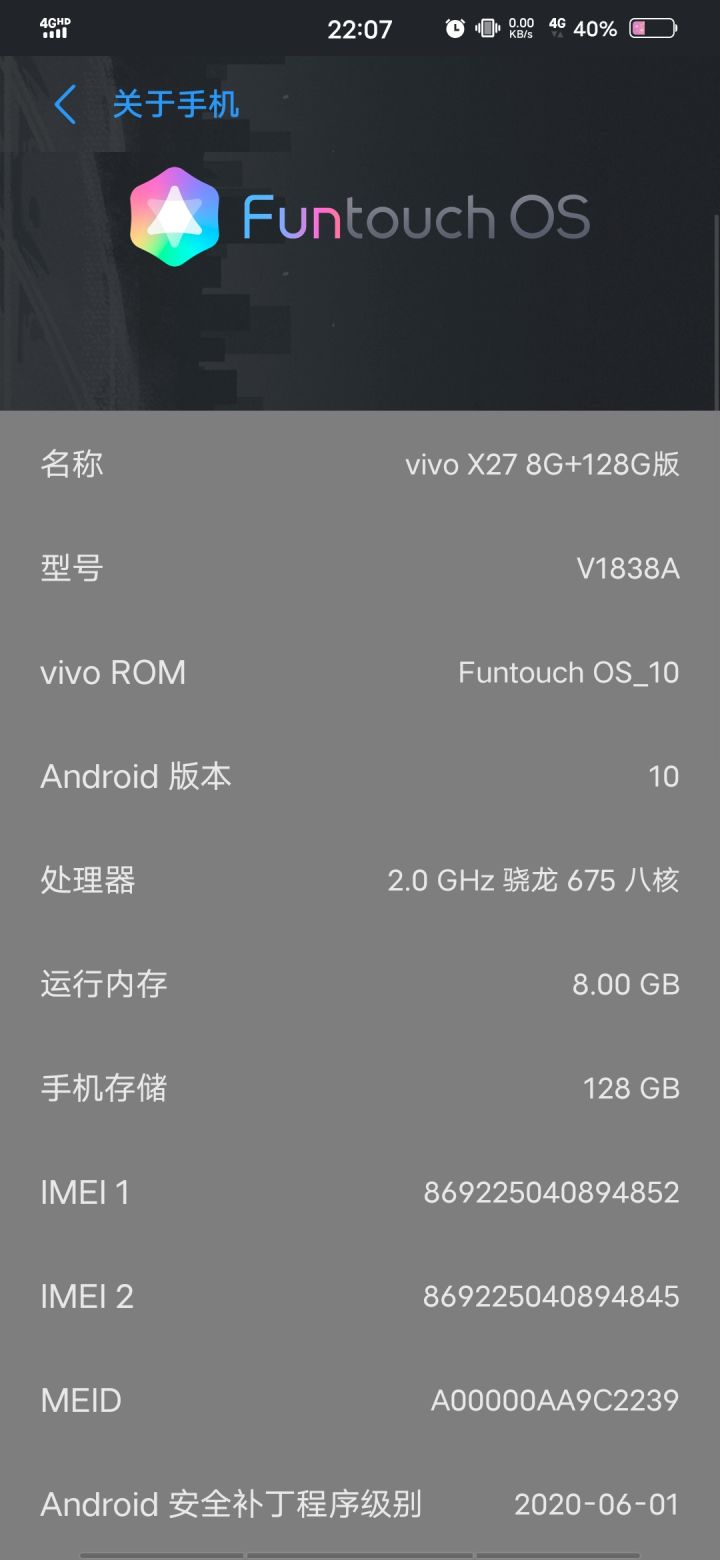Go back from 关于手机 page
This screenshot has height=1560, width=720.
pyautogui.click(x=65, y=104)
